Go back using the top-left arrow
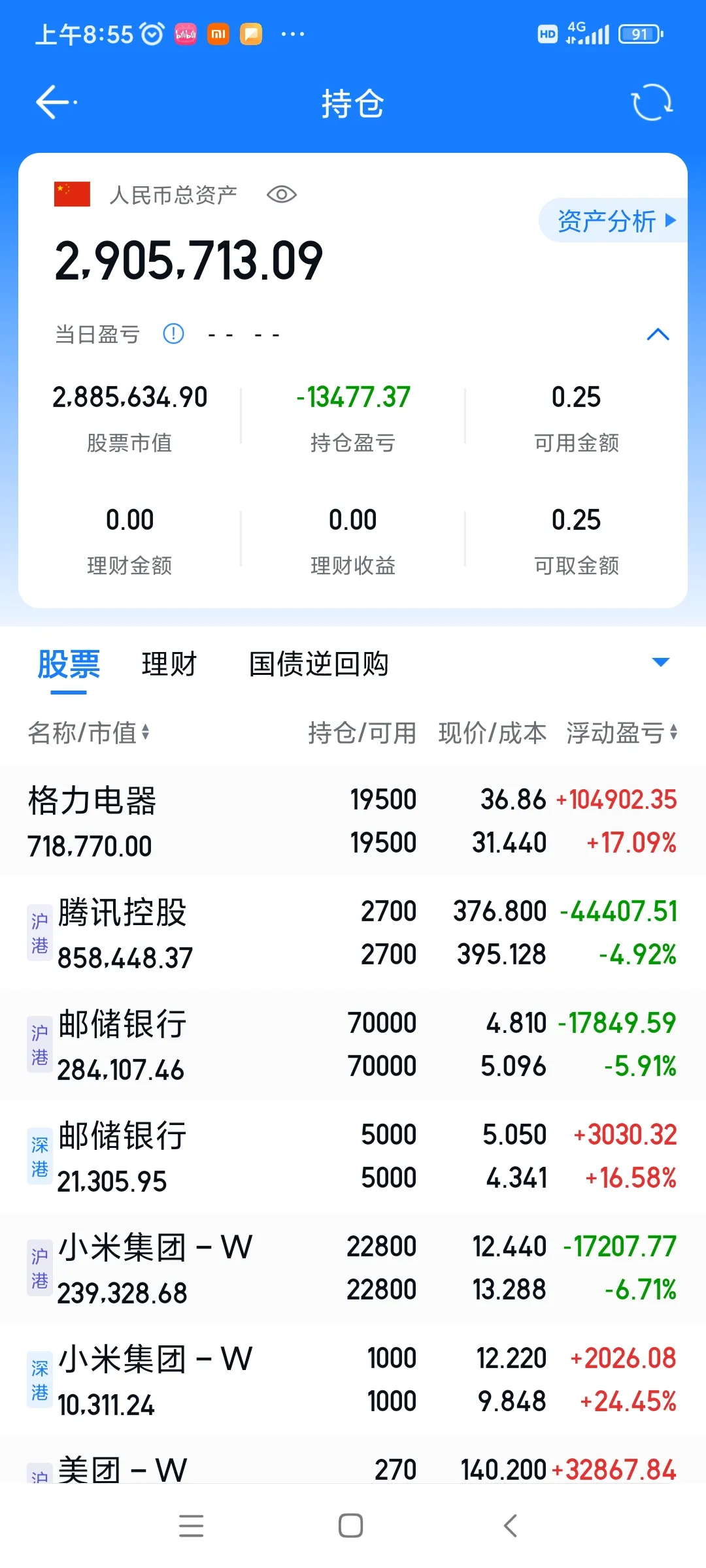 (x=55, y=103)
